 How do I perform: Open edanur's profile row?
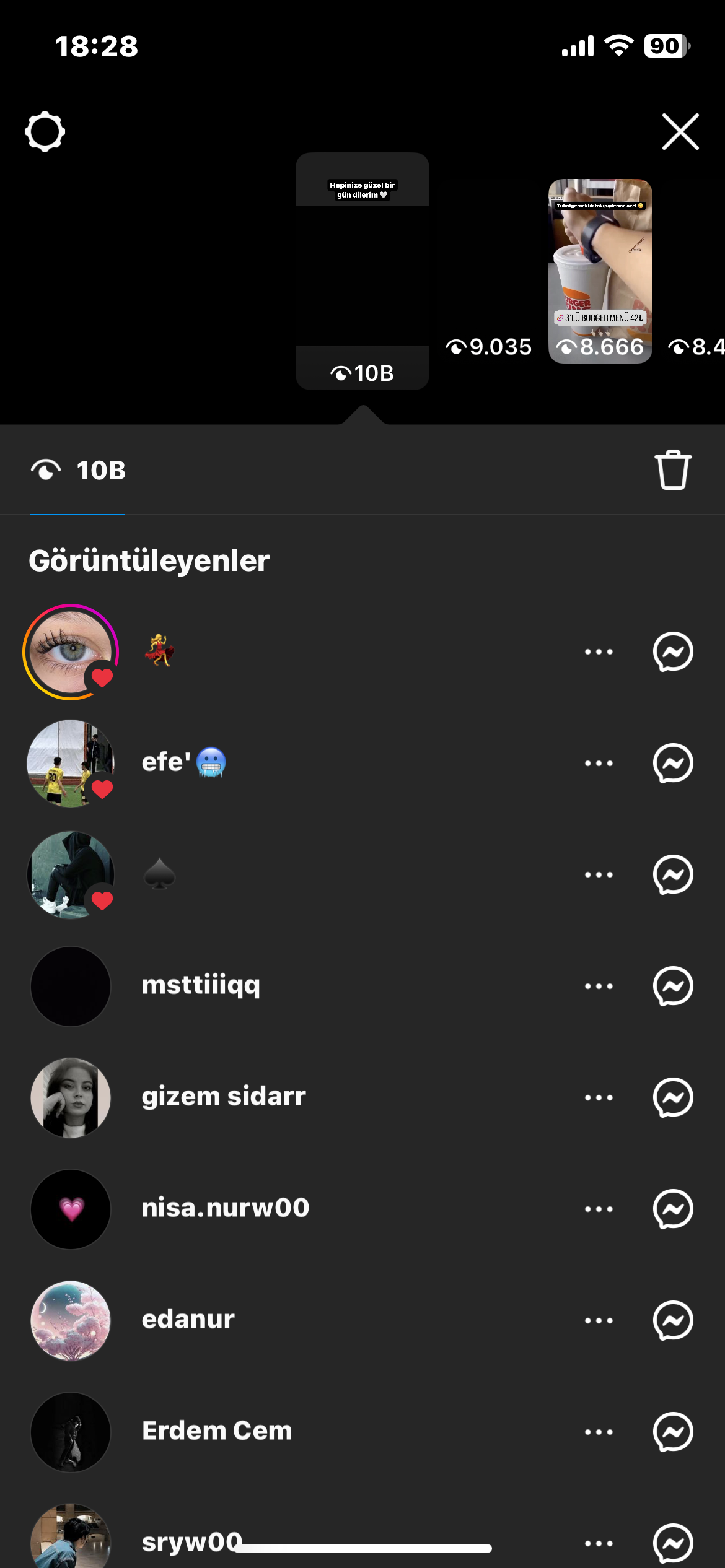pos(362,1320)
